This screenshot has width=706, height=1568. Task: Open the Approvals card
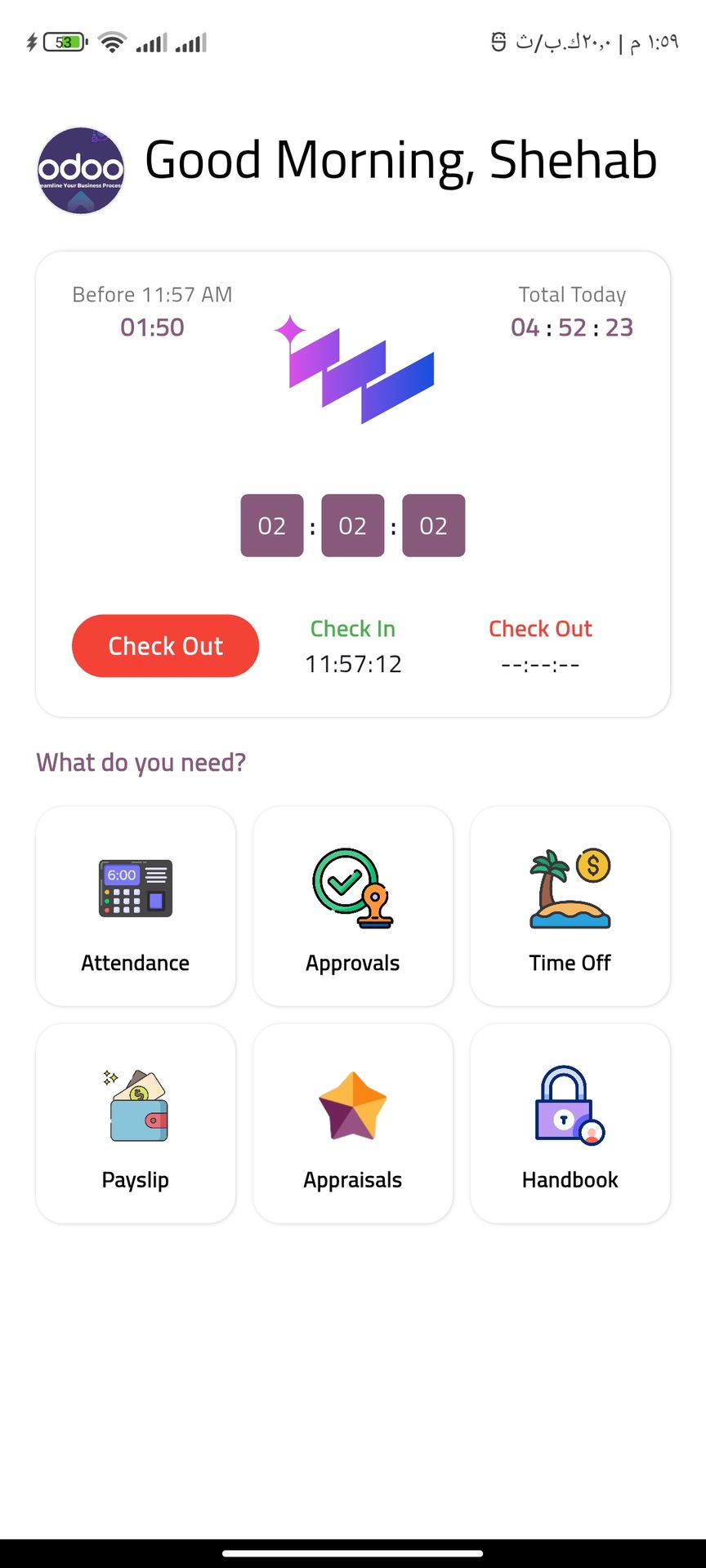353,906
